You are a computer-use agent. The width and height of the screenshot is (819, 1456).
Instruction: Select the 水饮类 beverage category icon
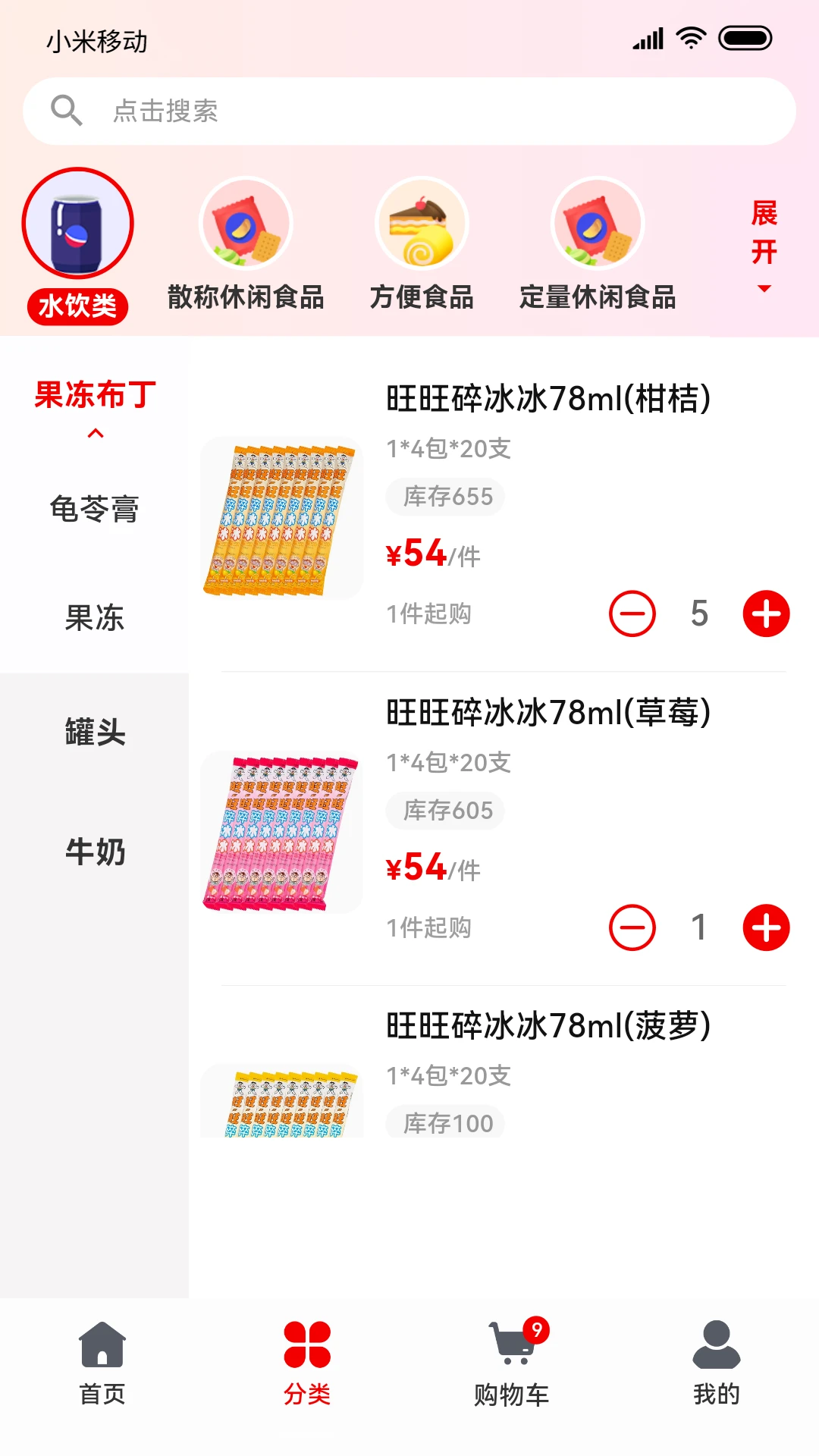pyautogui.click(x=78, y=224)
